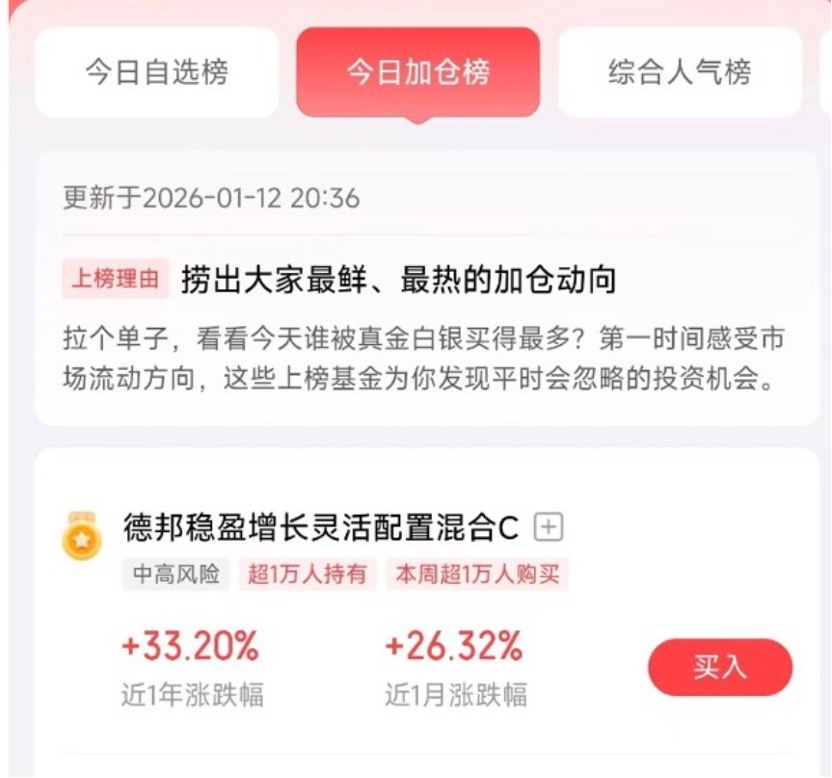
Task: Open the 综合人气榜 tab
Action: click(x=679, y=72)
